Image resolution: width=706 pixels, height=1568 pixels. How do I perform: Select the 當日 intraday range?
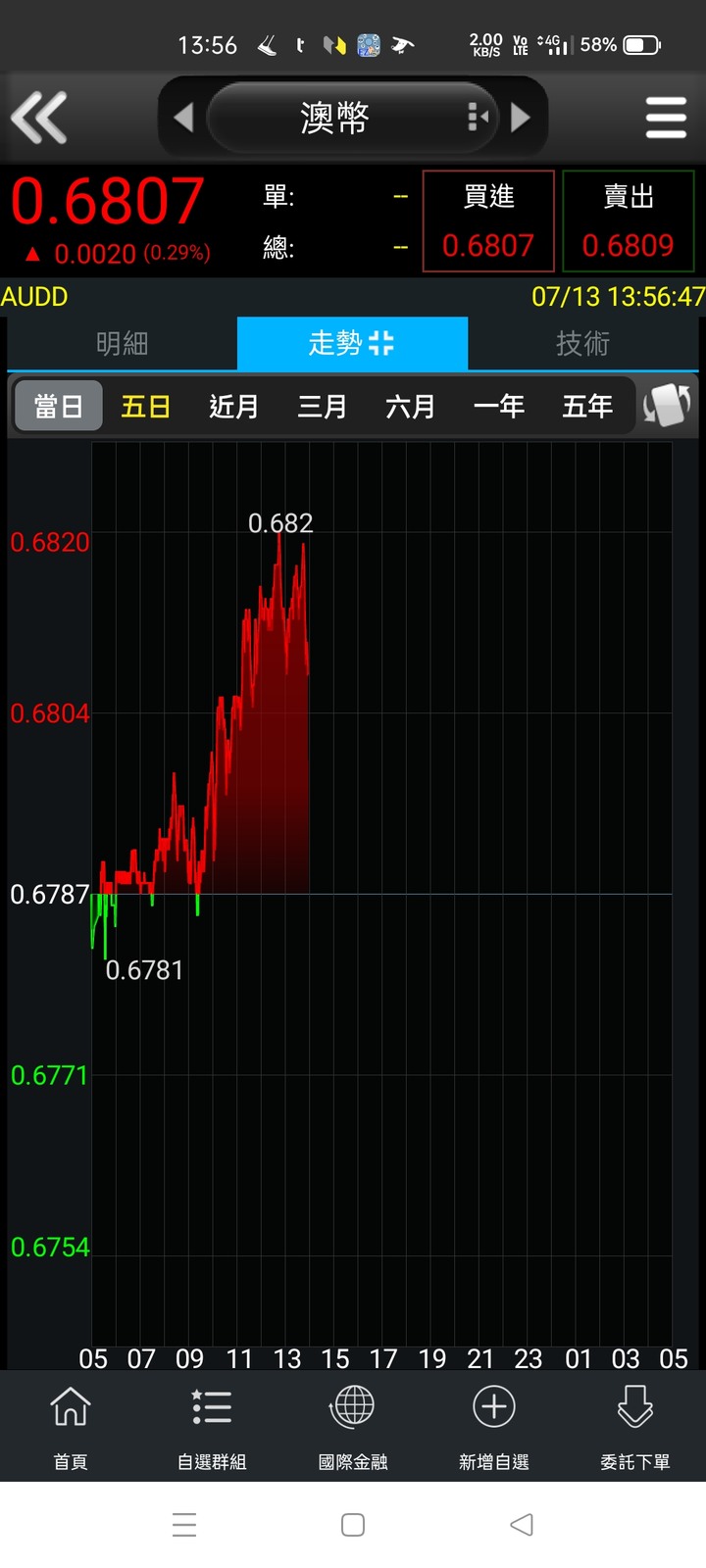tap(59, 406)
